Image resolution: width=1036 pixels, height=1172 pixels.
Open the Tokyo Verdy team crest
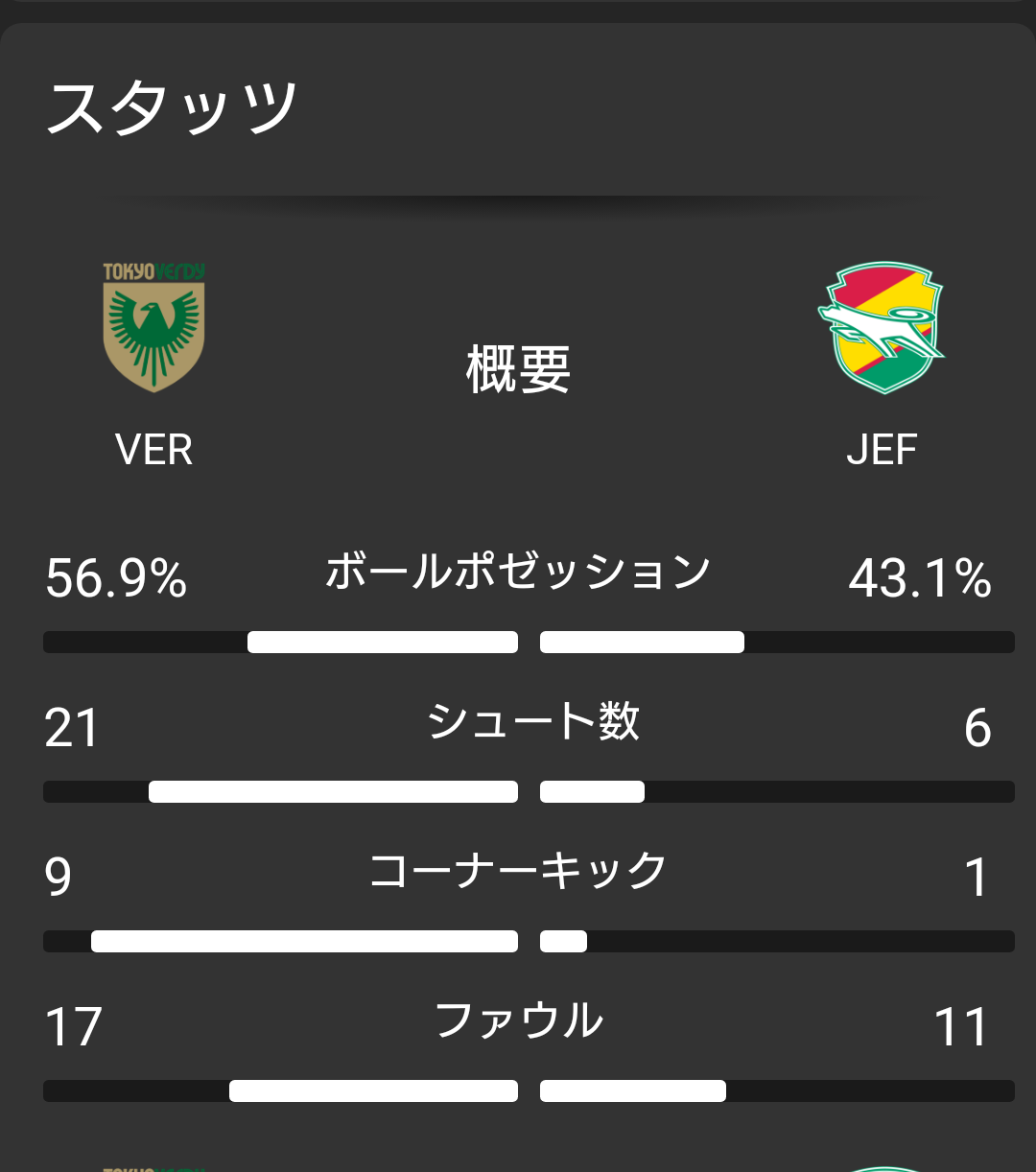pyautogui.click(x=153, y=326)
